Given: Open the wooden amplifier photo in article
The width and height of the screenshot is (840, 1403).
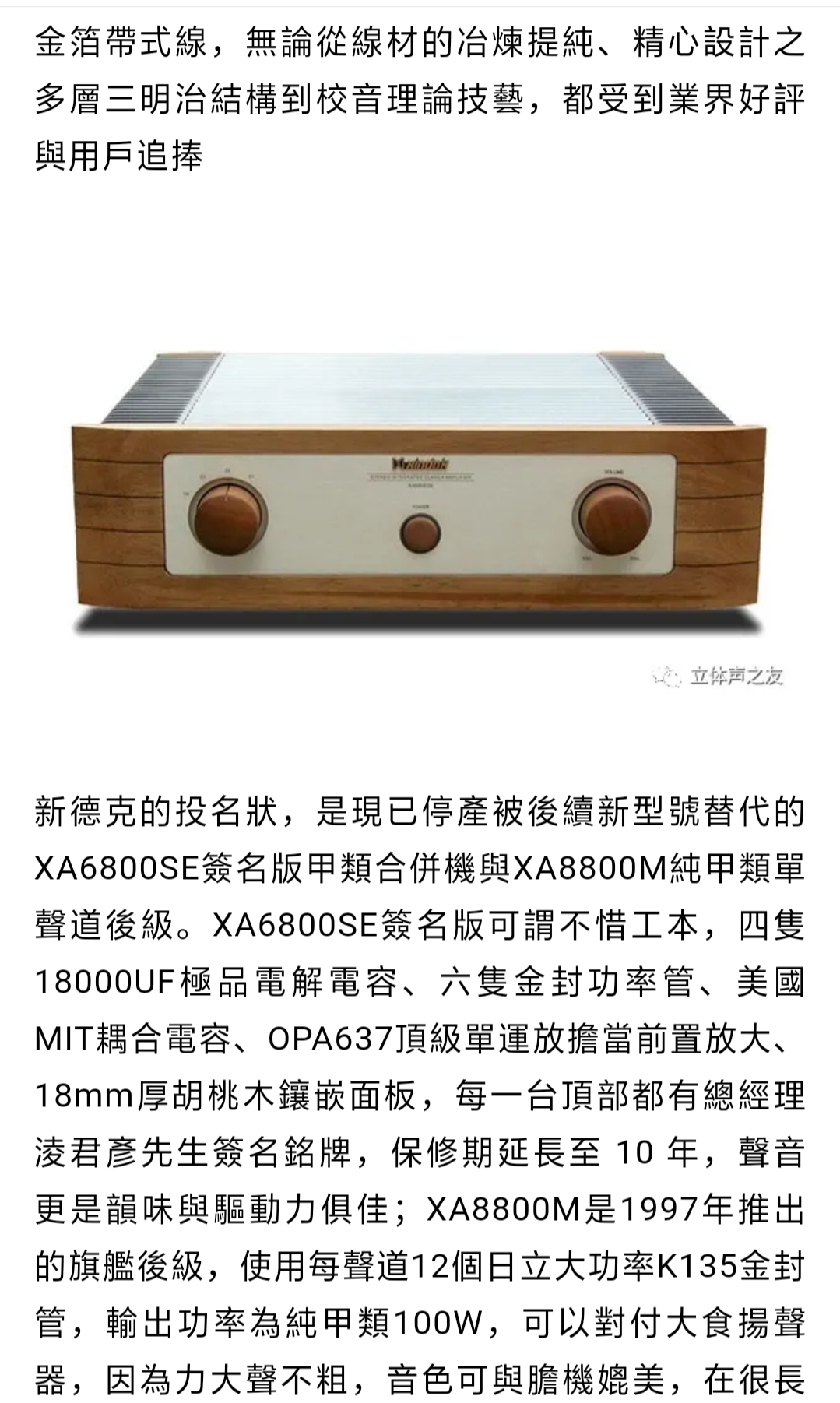Looking at the screenshot, I should (x=420, y=498).
